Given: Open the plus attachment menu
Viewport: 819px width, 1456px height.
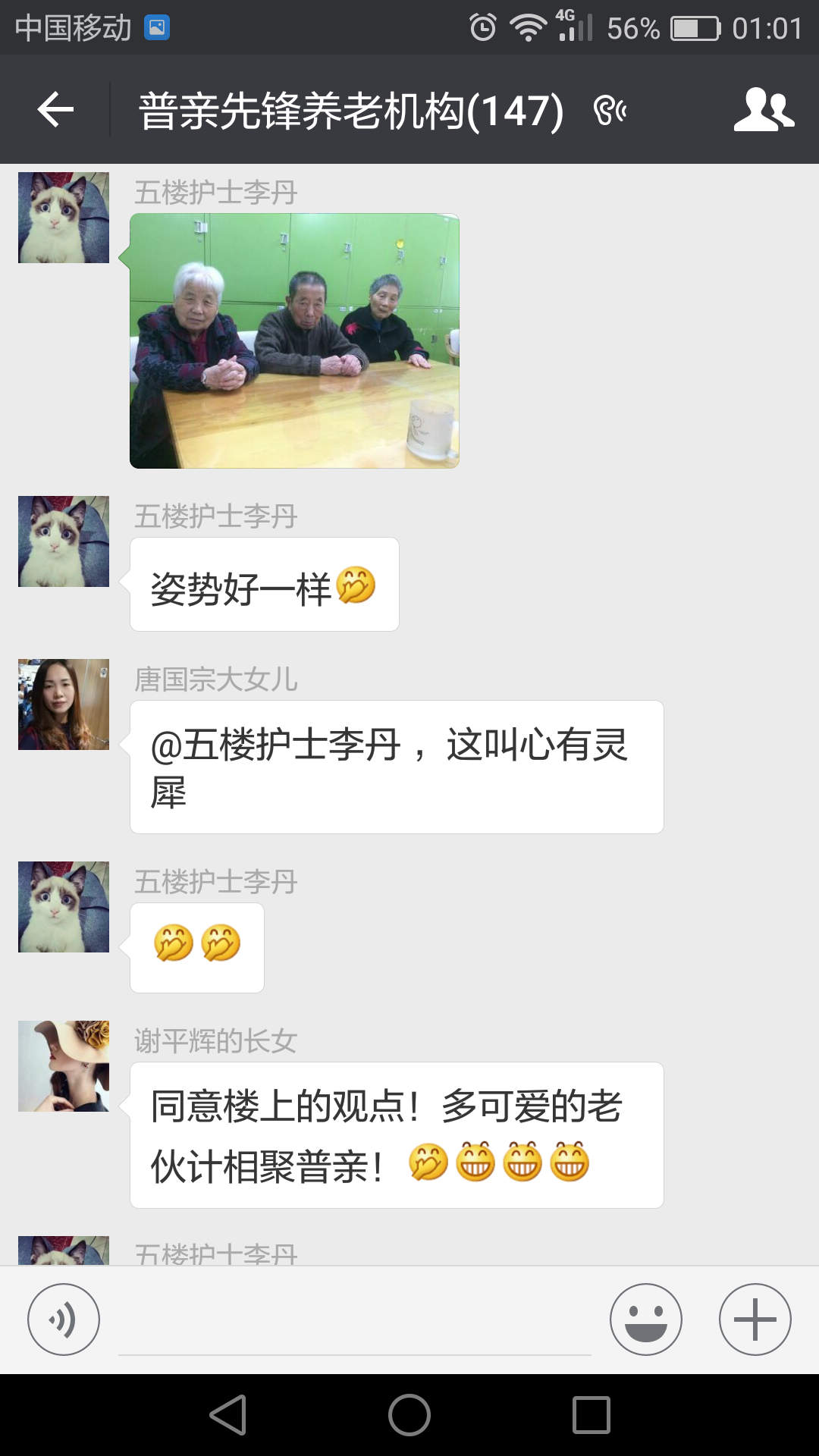Looking at the screenshot, I should click(755, 1319).
